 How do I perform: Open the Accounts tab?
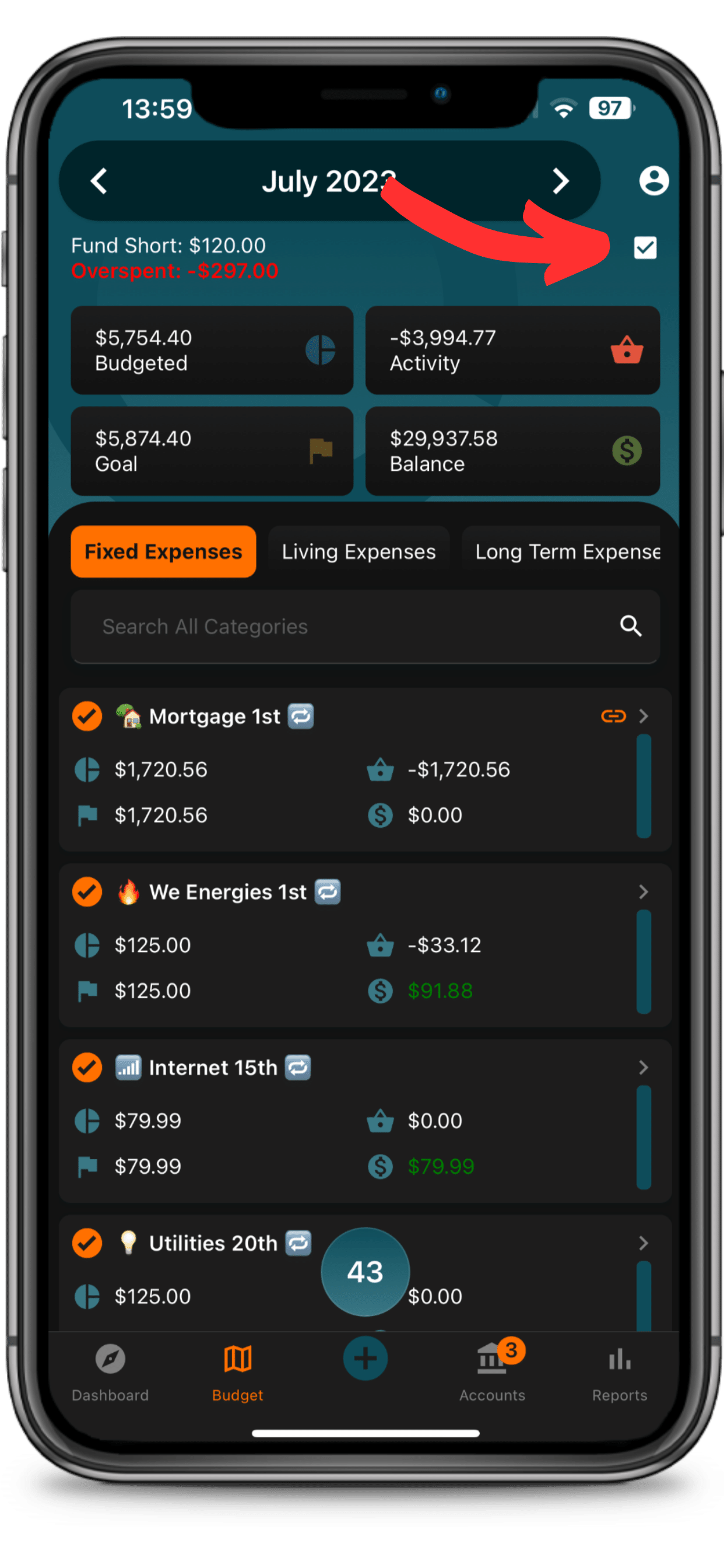coord(492,1373)
